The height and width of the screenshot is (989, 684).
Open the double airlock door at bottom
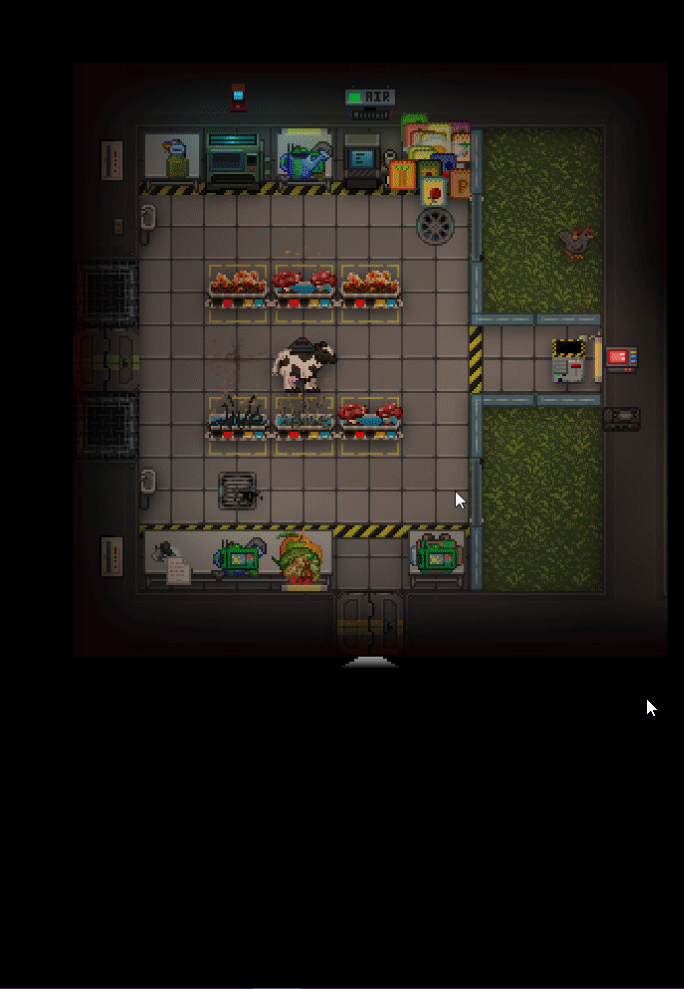(x=369, y=621)
